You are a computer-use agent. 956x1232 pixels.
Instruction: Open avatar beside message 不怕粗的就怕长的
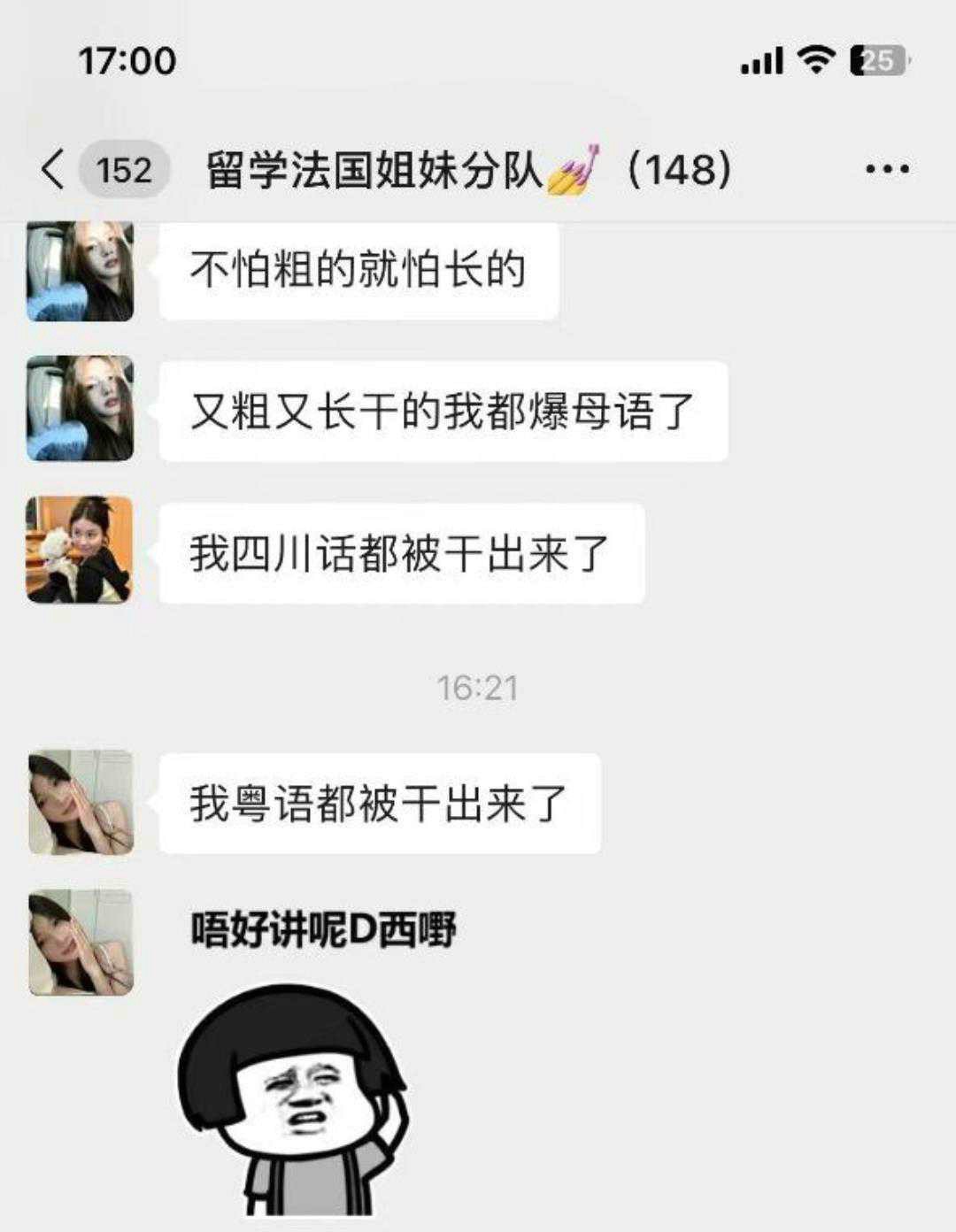pos(80,271)
